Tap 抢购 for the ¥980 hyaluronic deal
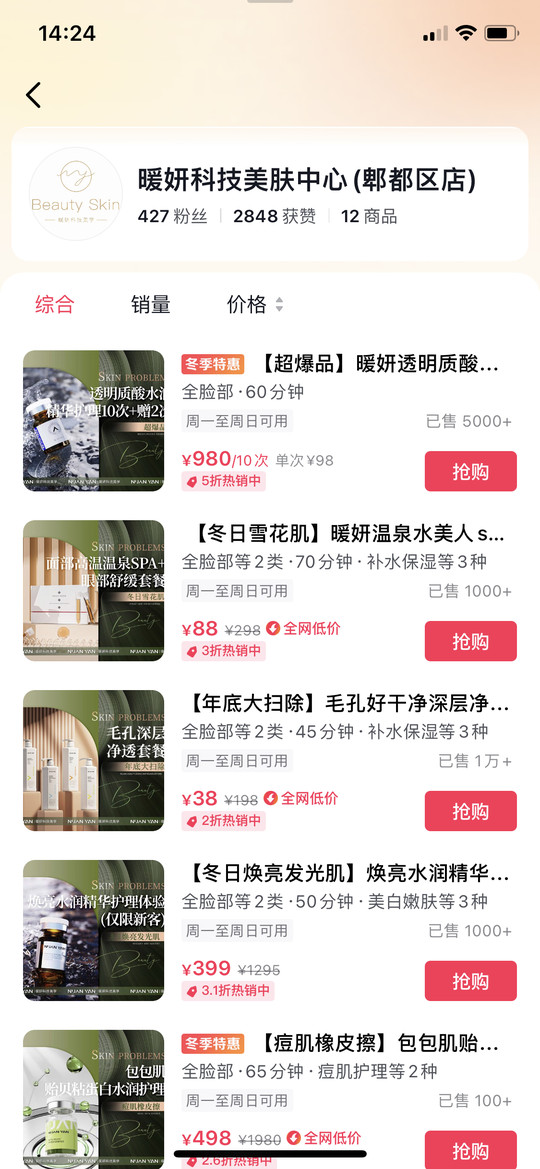 point(471,471)
